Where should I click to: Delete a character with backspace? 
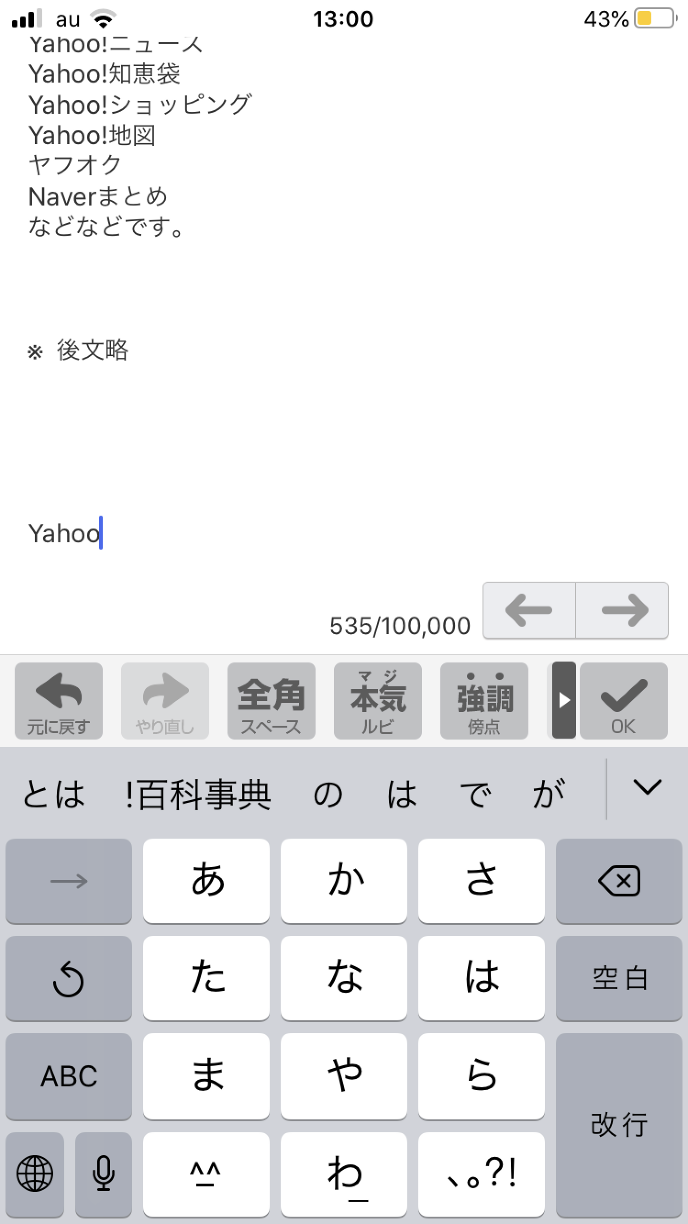(618, 881)
